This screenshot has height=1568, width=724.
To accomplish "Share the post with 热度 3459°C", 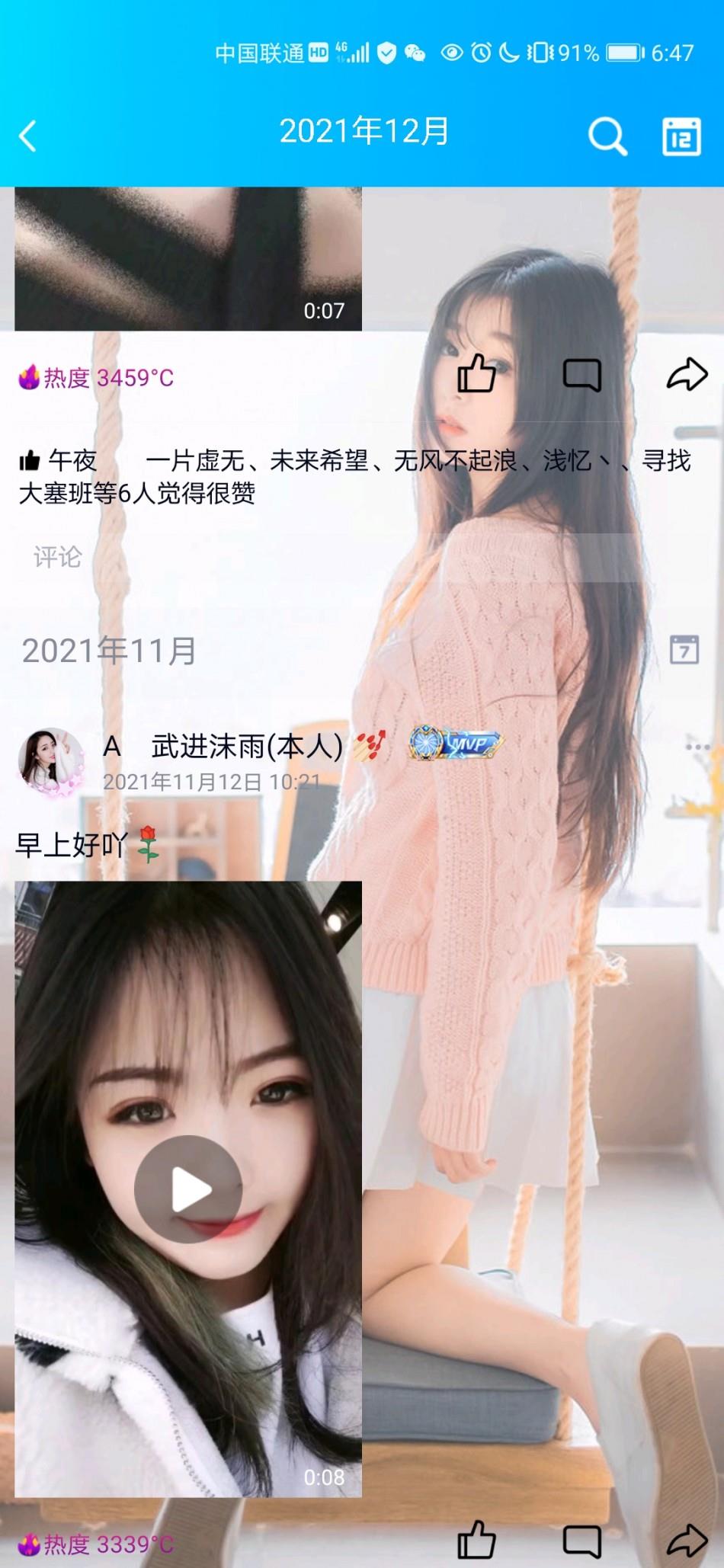I will [687, 374].
